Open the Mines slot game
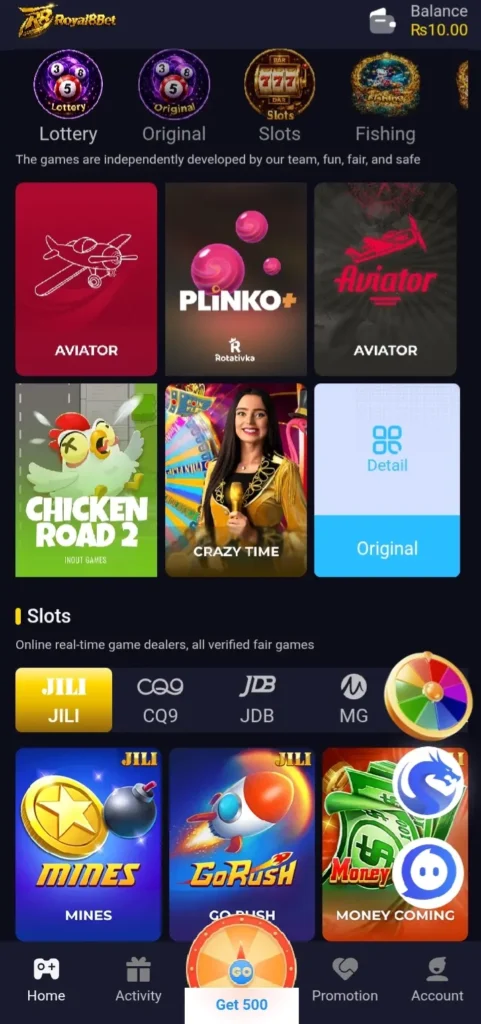This screenshot has width=481, height=1024. click(x=88, y=844)
